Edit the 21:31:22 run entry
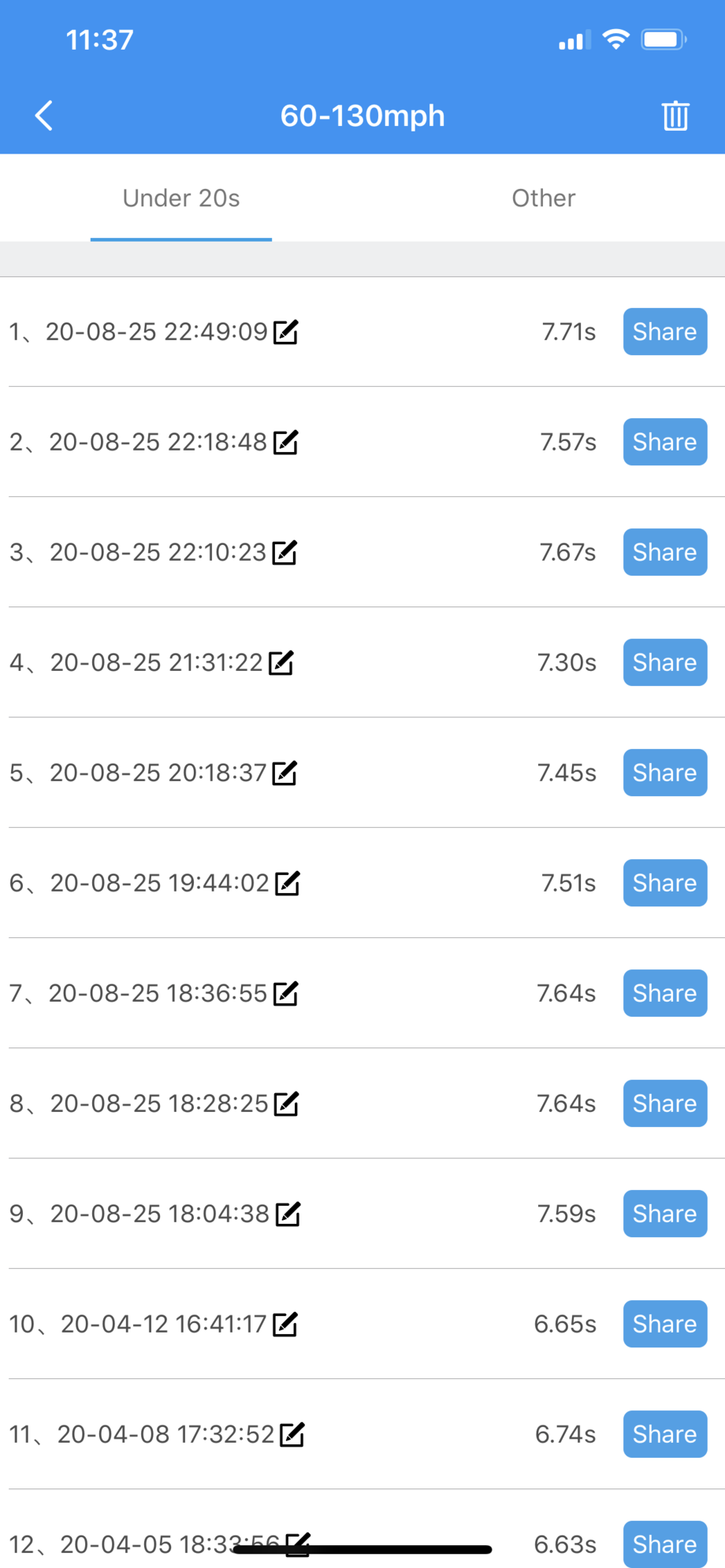The image size is (725, 1568). pyautogui.click(x=281, y=663)
